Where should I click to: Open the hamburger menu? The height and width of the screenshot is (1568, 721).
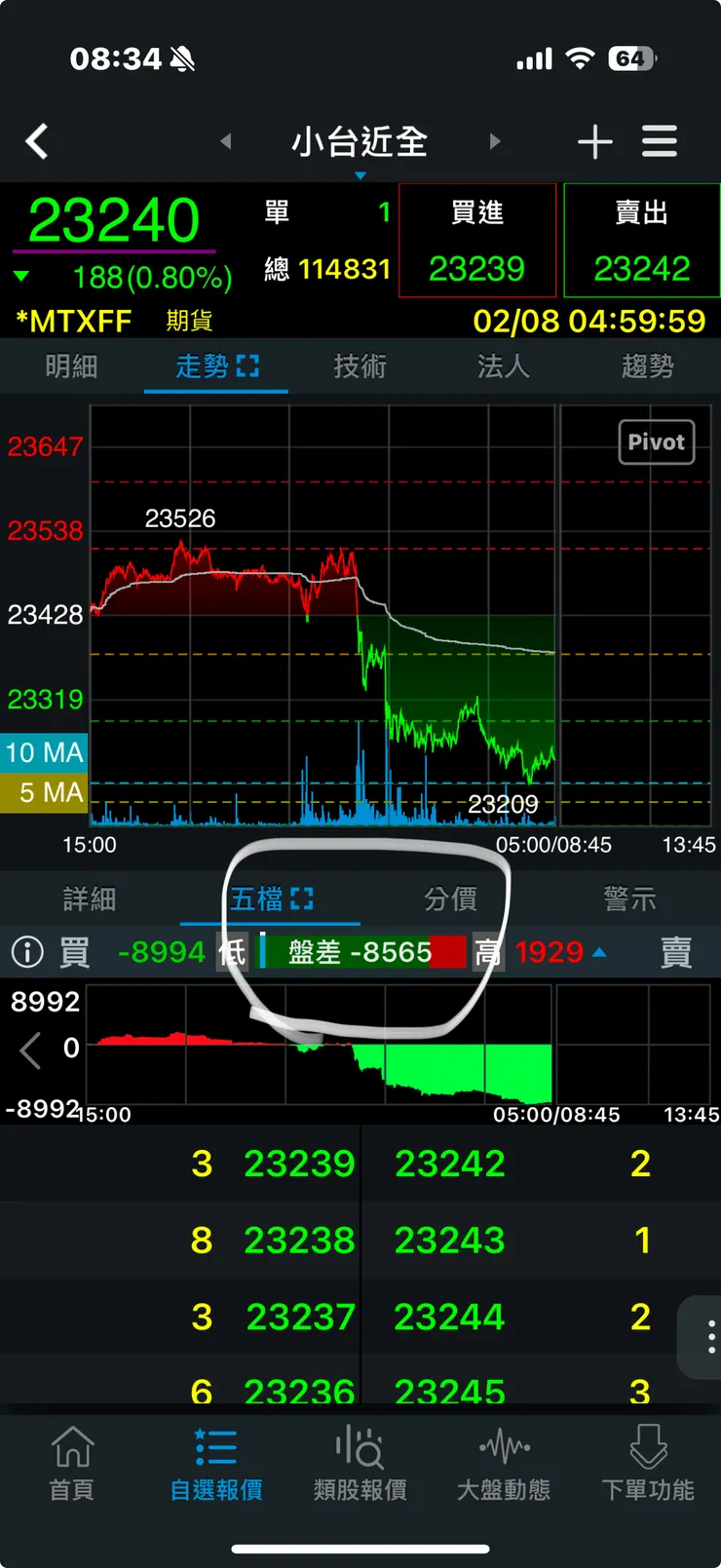(x=660, y=142)
